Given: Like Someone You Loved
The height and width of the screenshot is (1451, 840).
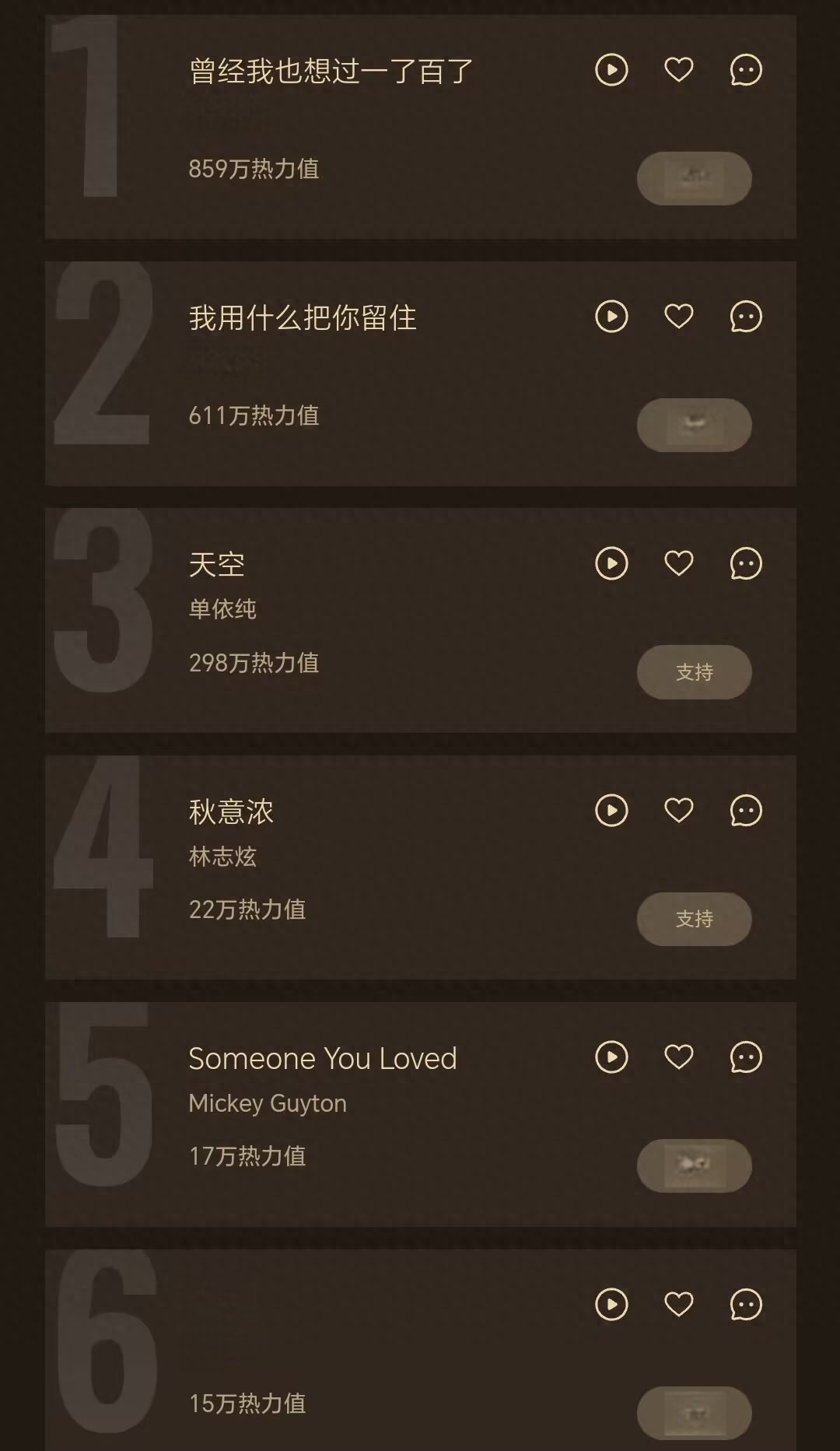Looking at the screenshot, I should click(x=678, y=1057).
